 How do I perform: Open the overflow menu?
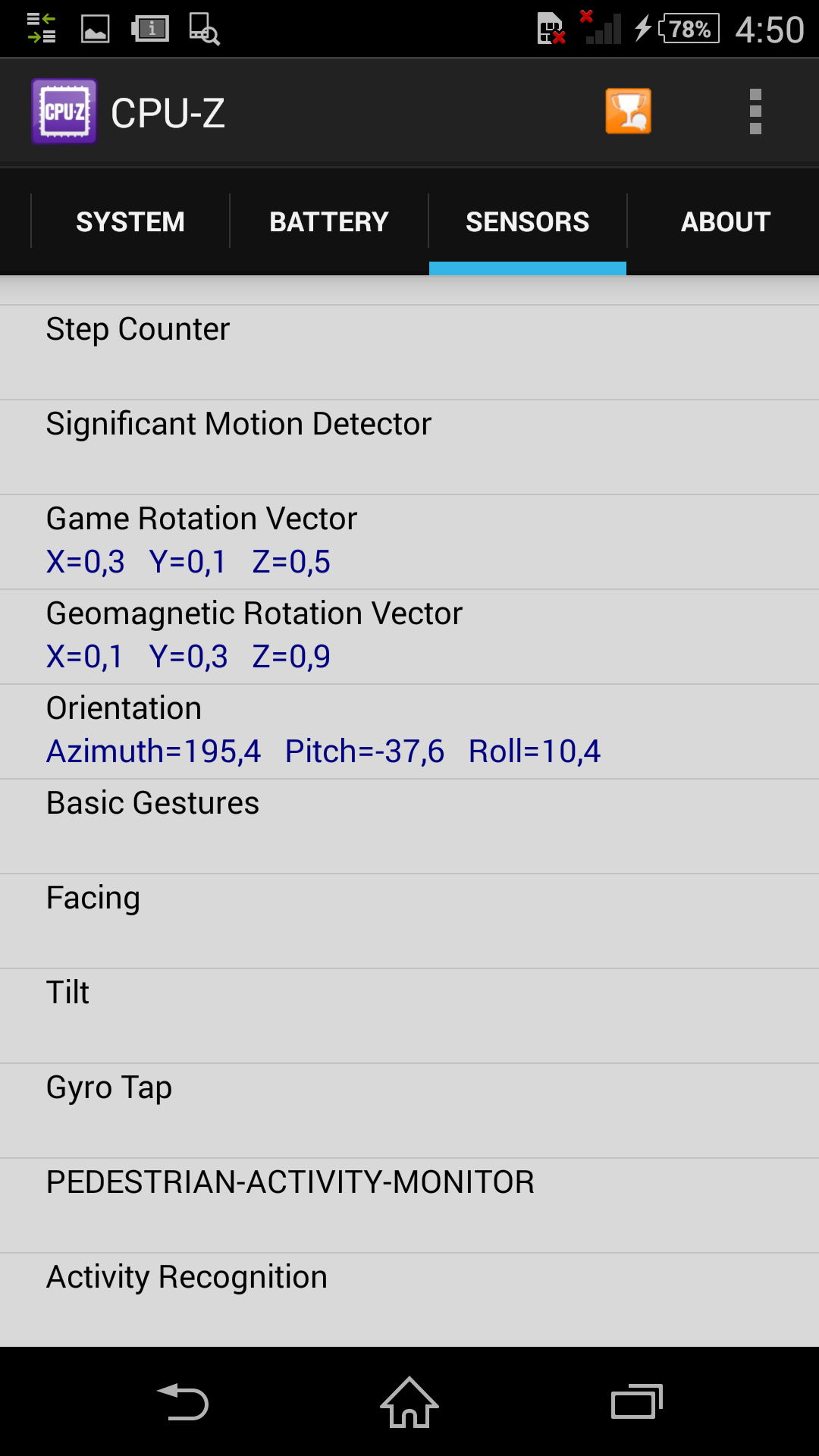click(x=755, y=111)
